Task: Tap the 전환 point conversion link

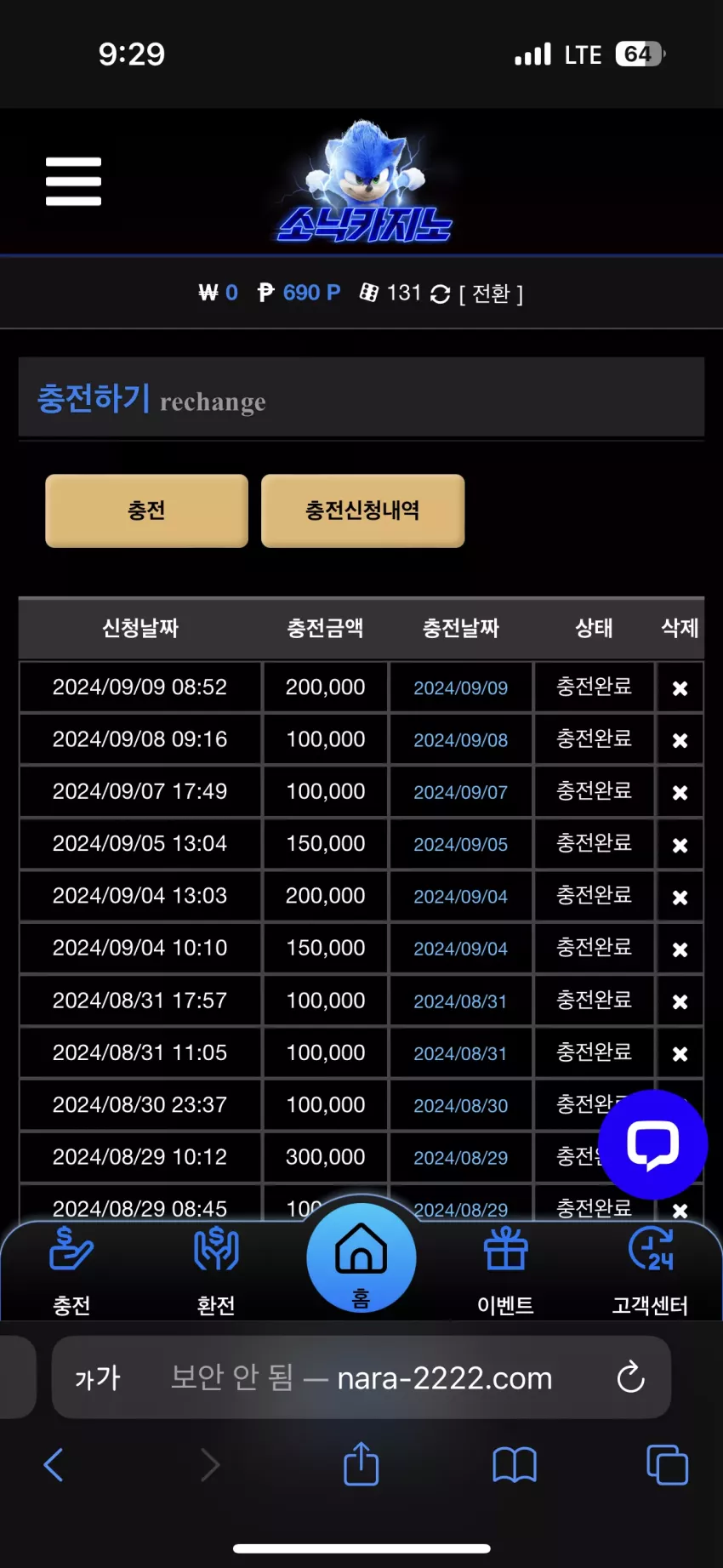Action: (491, 294)
